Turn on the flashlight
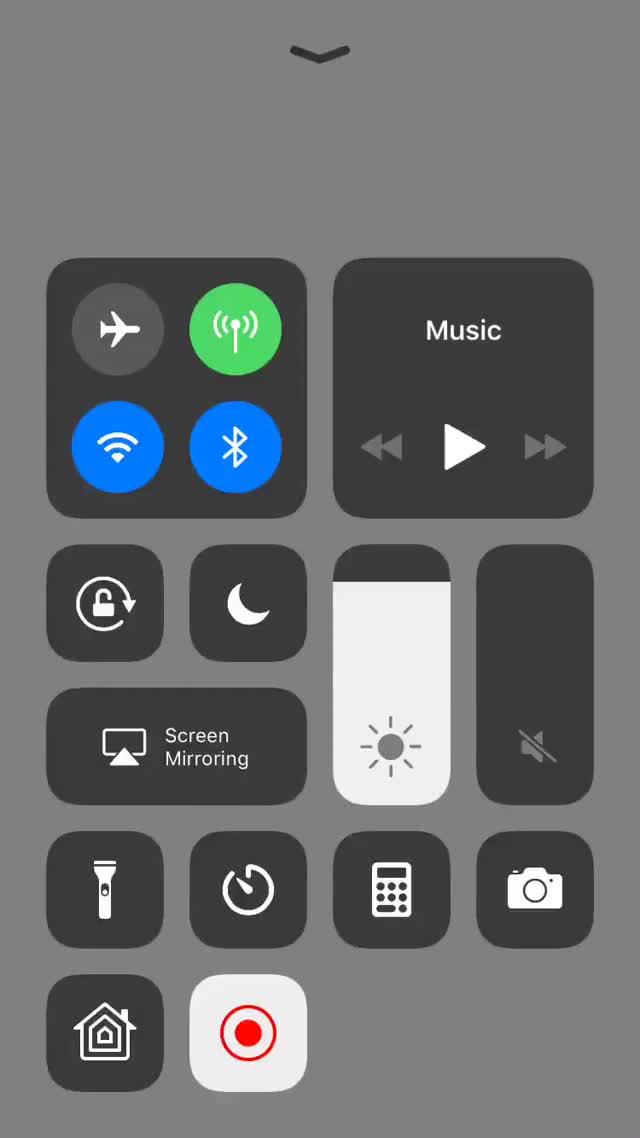This screenshot has width=640, height=1138. (x=105, y=889)
